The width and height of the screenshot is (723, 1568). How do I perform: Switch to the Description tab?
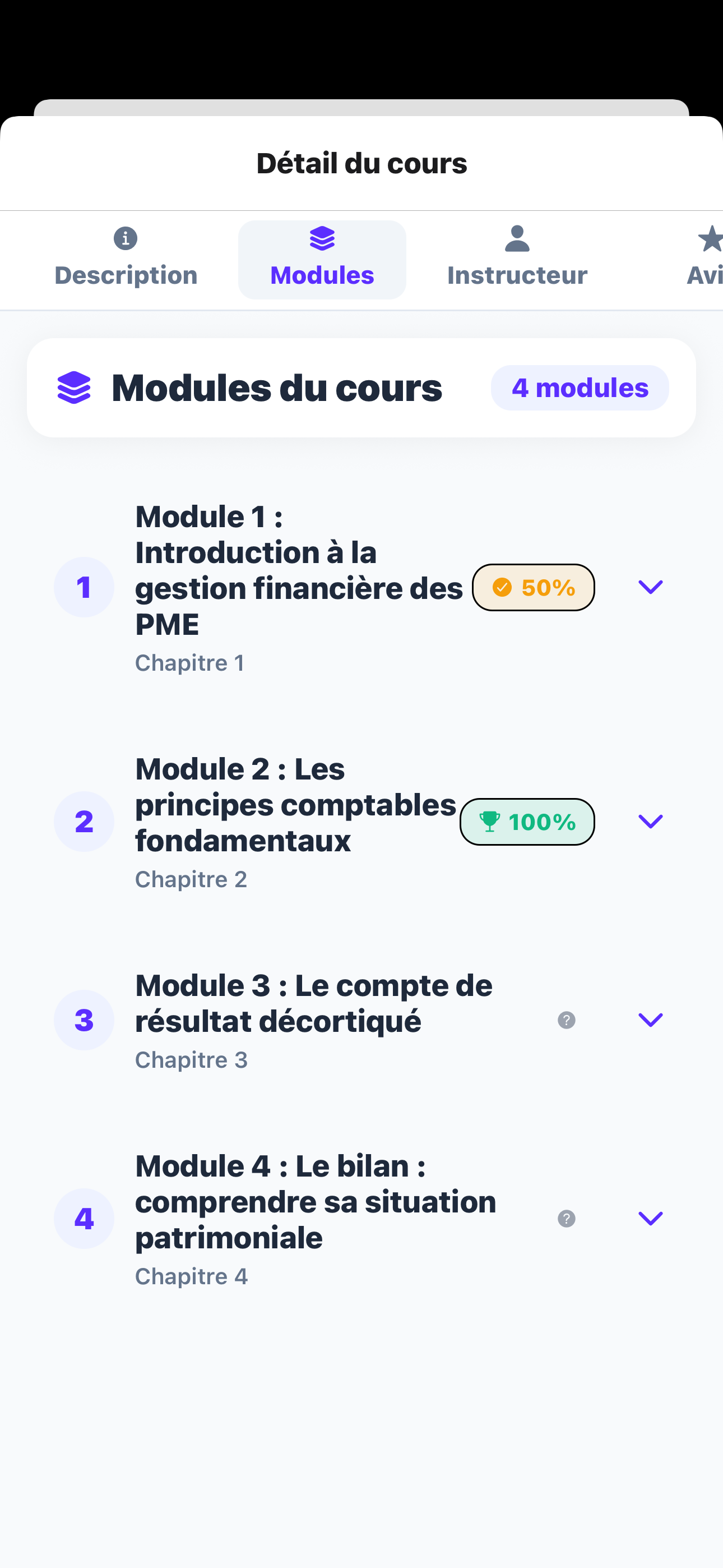click(126, 261)
